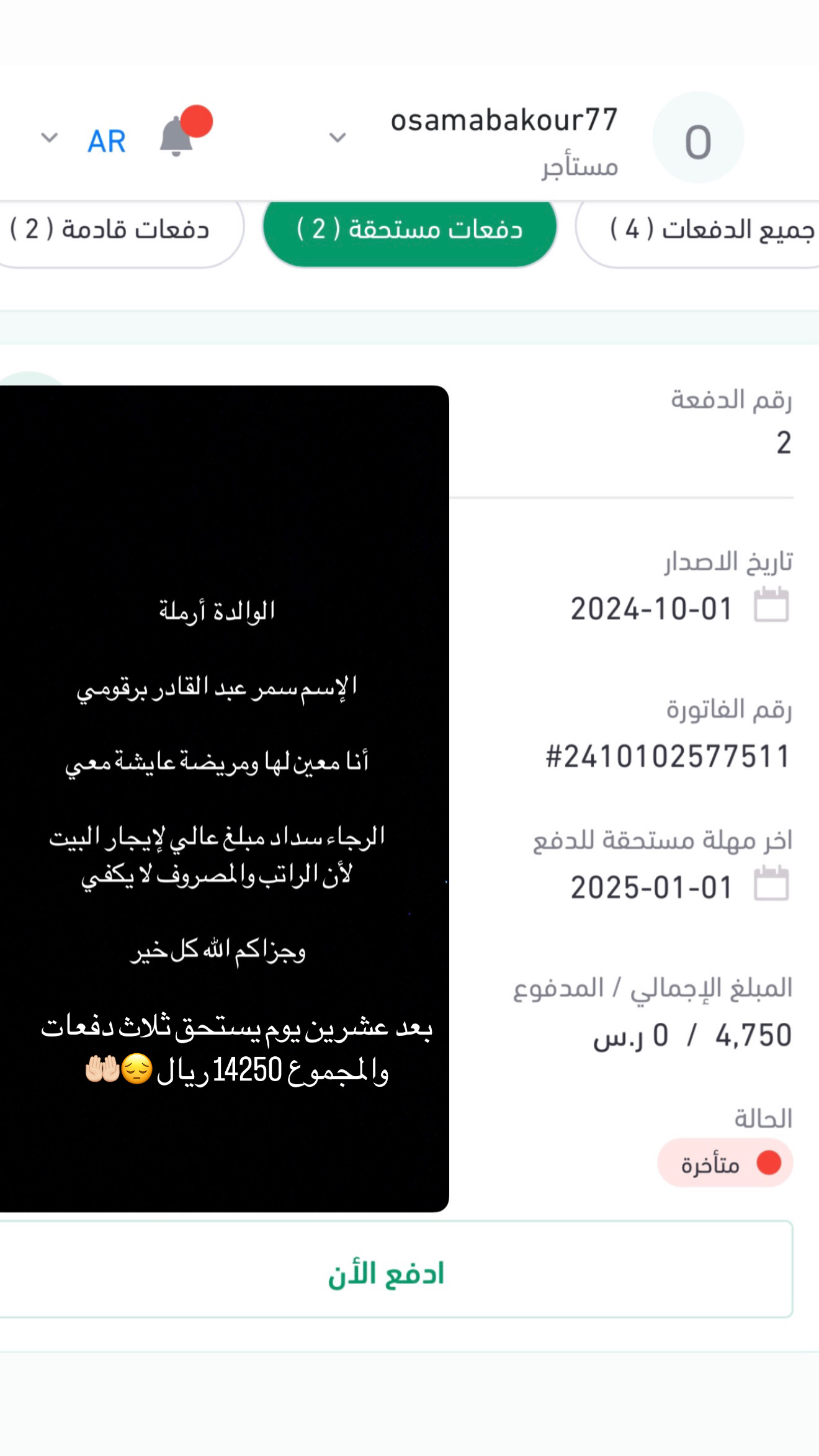The width and height of the screenshot is (819, 1456).
Task: Expand the AR language dropdown
Action: tap(51, 138)
